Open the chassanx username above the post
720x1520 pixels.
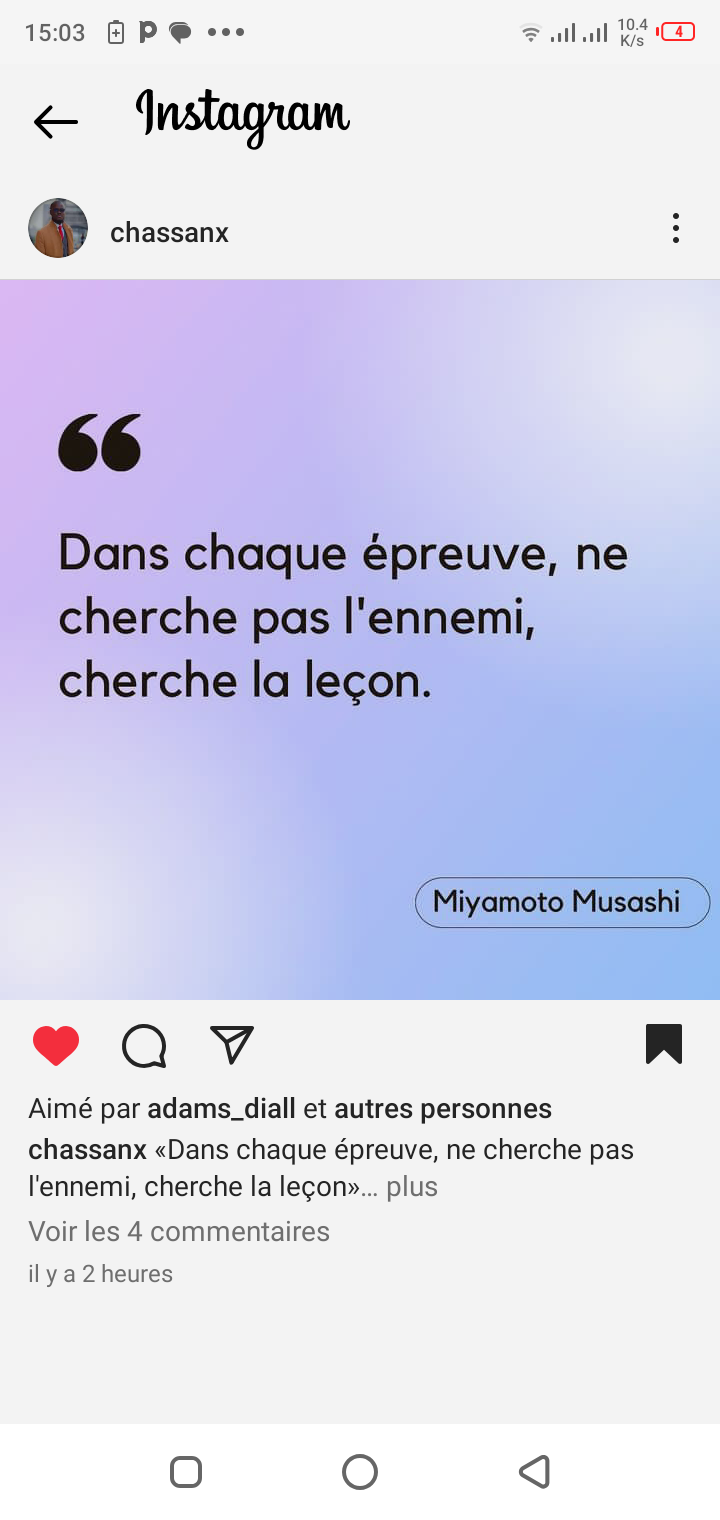[169, 233]
